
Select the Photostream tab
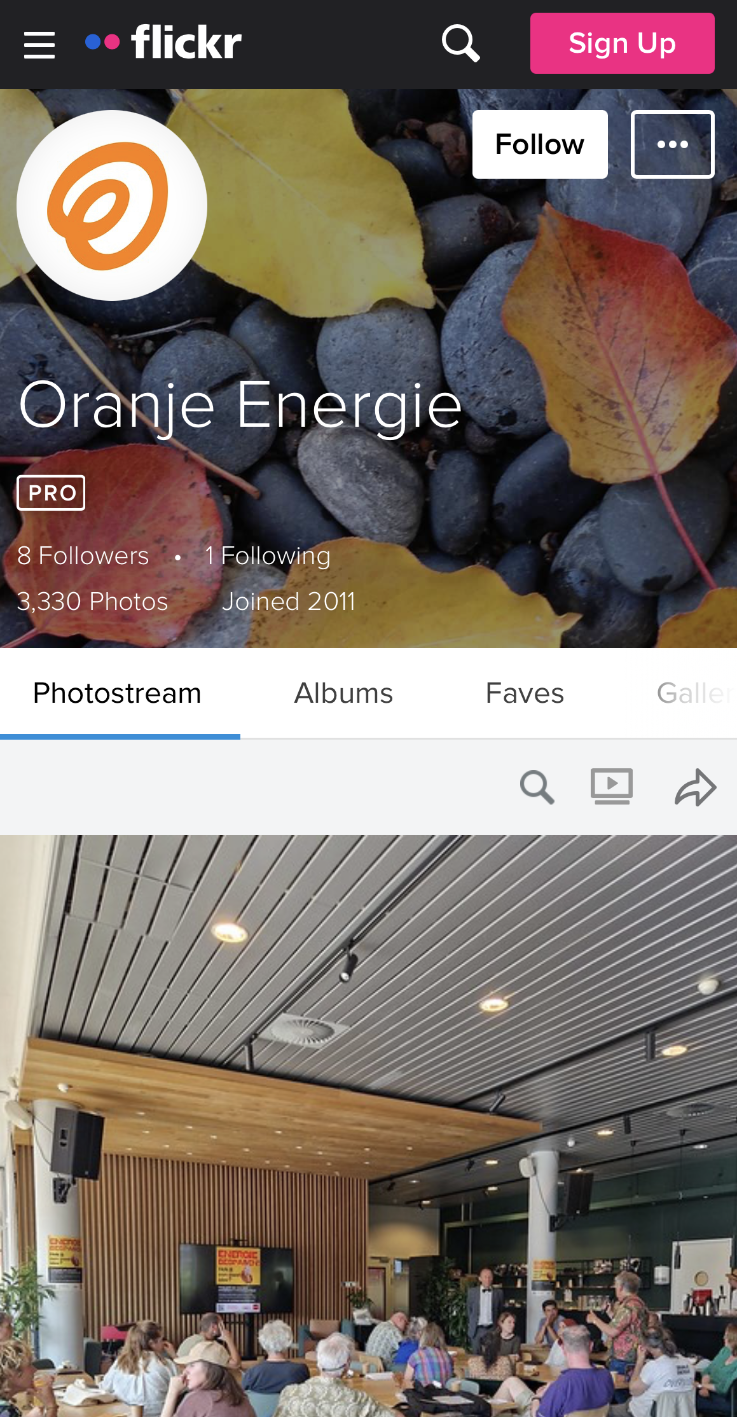tap(117, 693)
